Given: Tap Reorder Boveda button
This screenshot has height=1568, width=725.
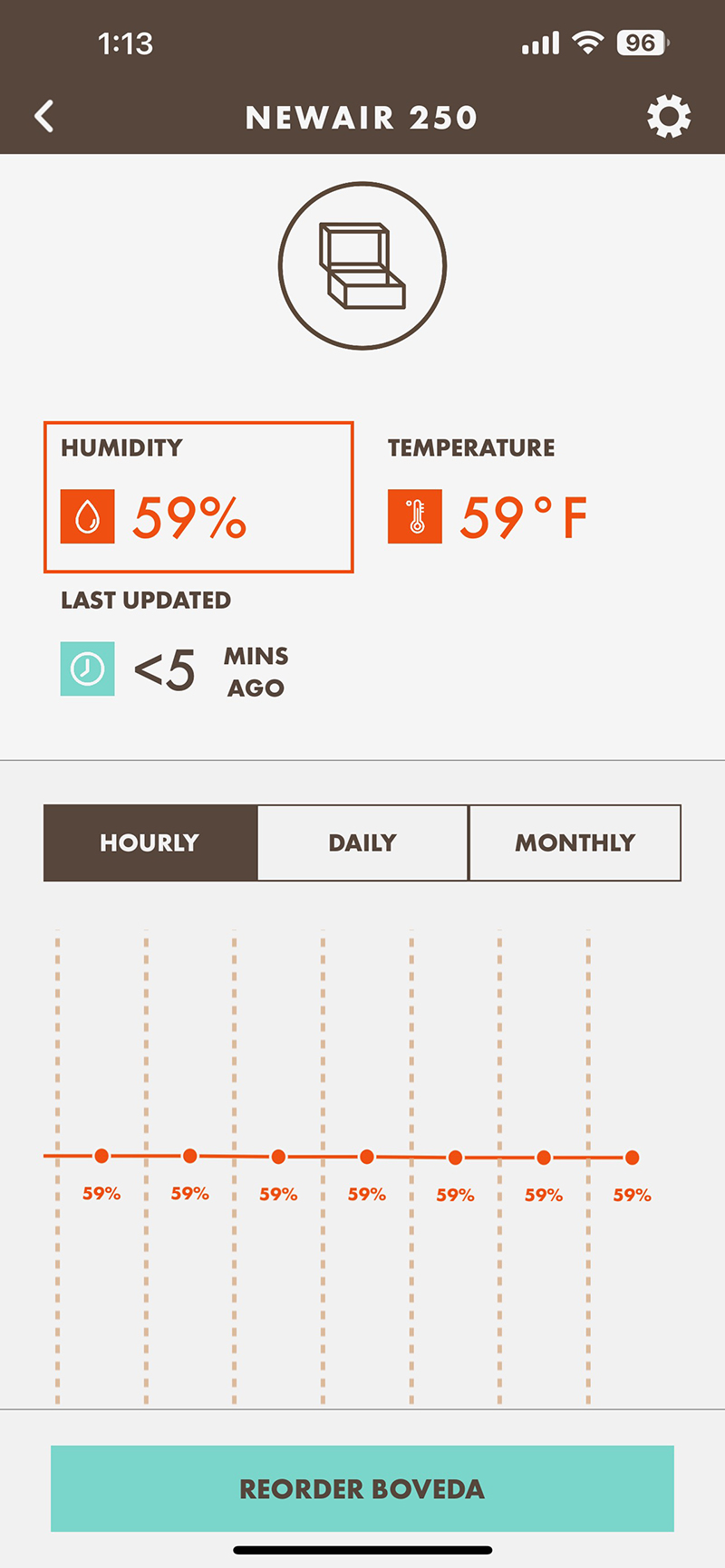Looking at the screenshot, I should (x=362, y=1488).
